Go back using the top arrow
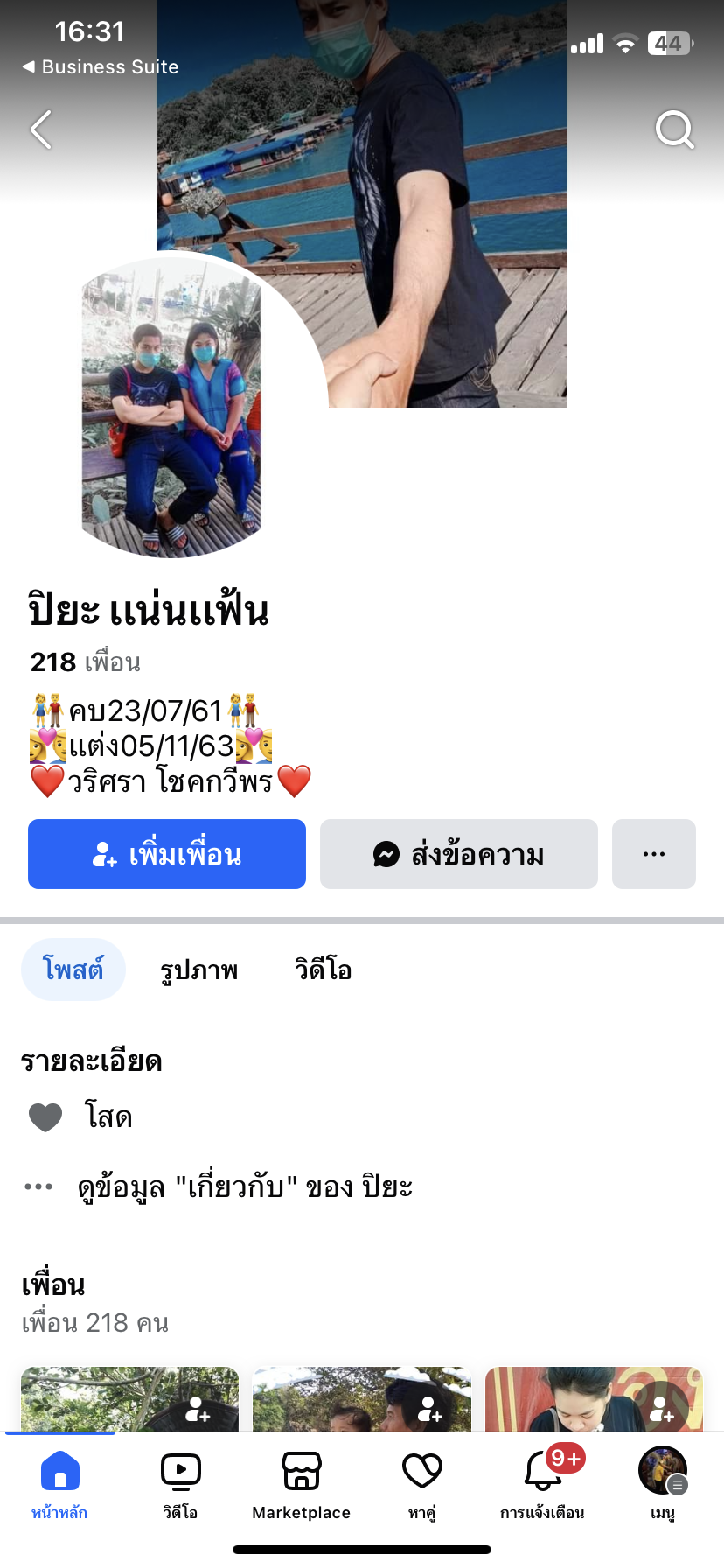 click(41, 130)
